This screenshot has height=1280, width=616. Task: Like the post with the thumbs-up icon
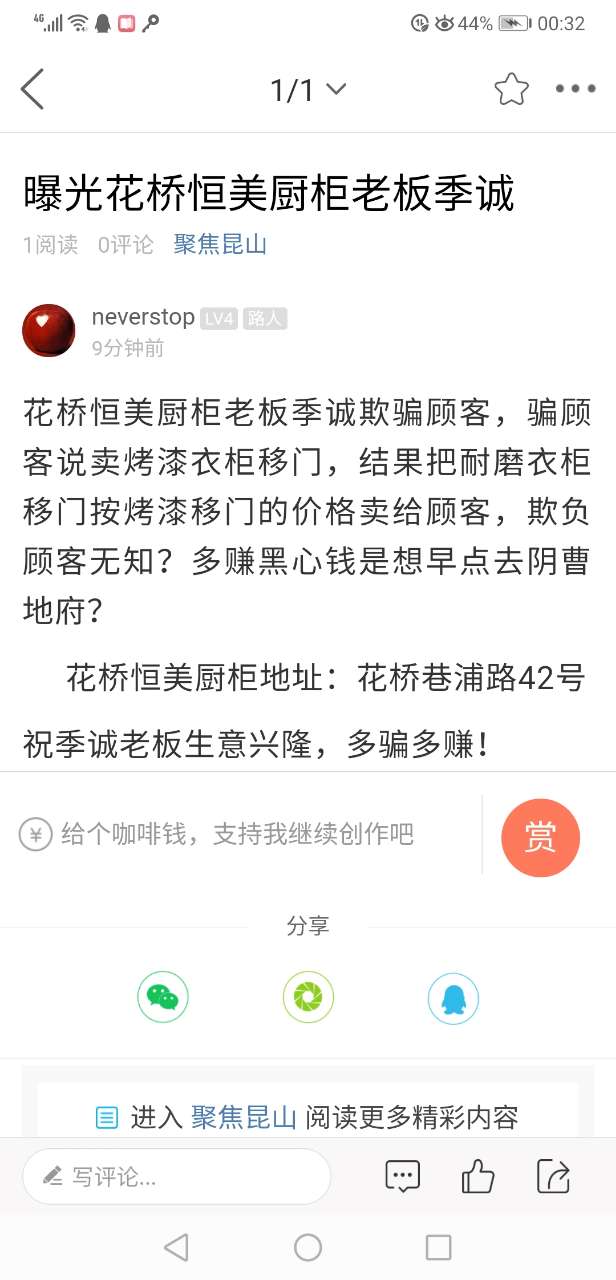pos(478,1176)
